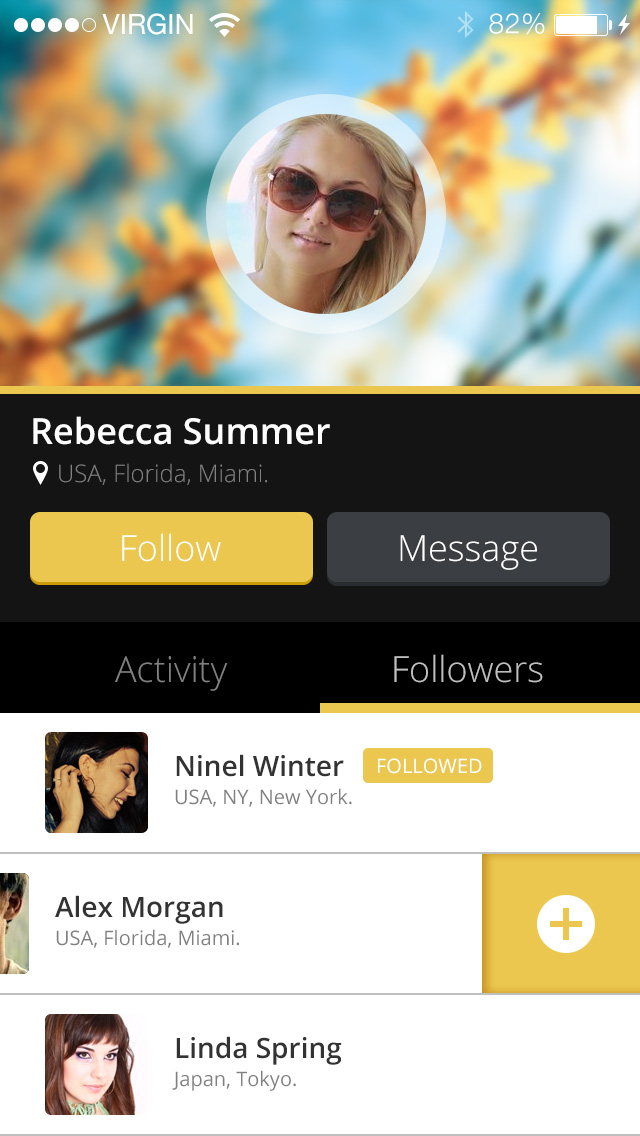Follow Rebecca Summer
Viewport: 640px width, 1136px height.
[171, 548]
